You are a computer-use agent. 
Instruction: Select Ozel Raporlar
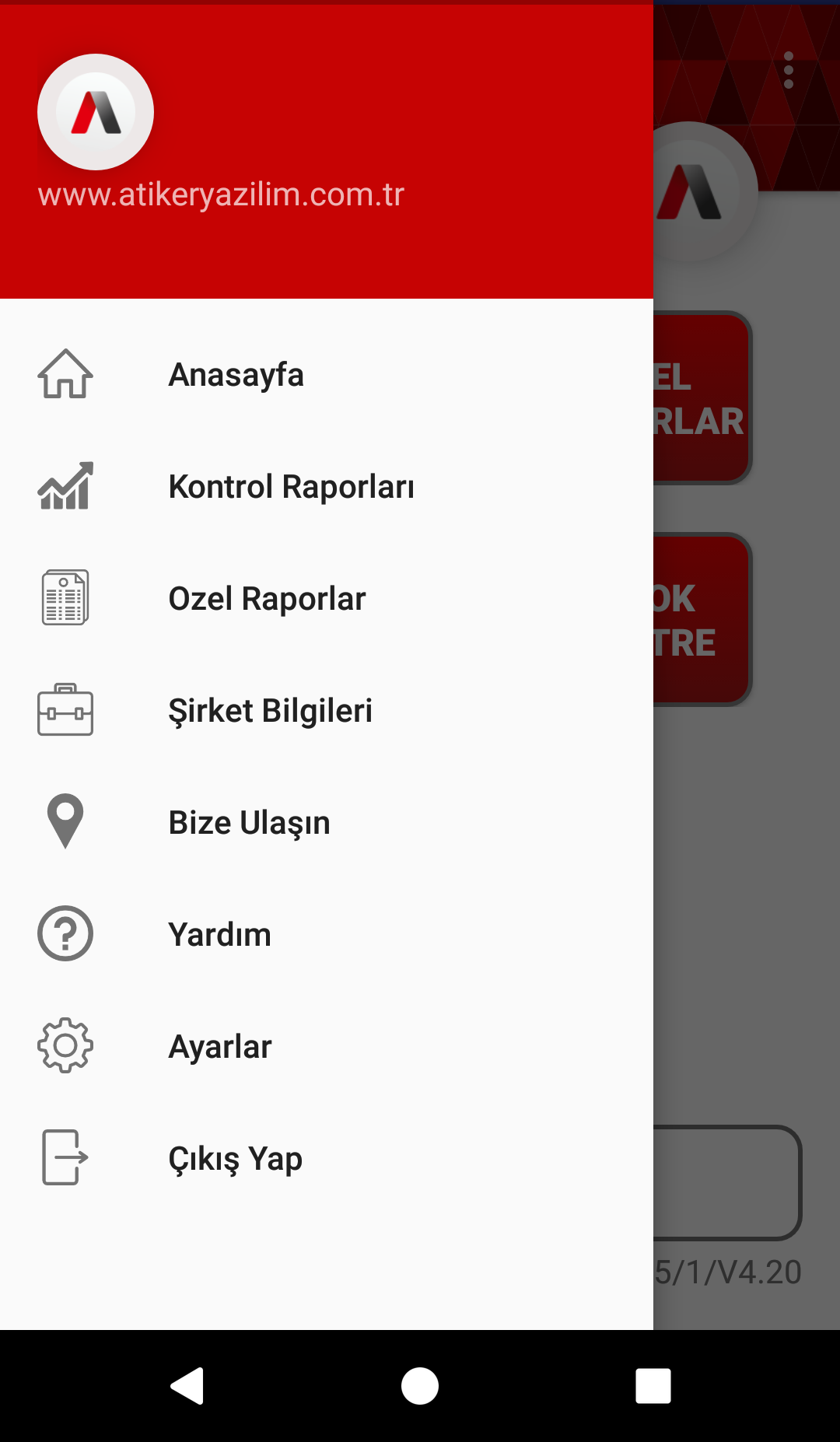pyautogui.click(x=327, y=599)
